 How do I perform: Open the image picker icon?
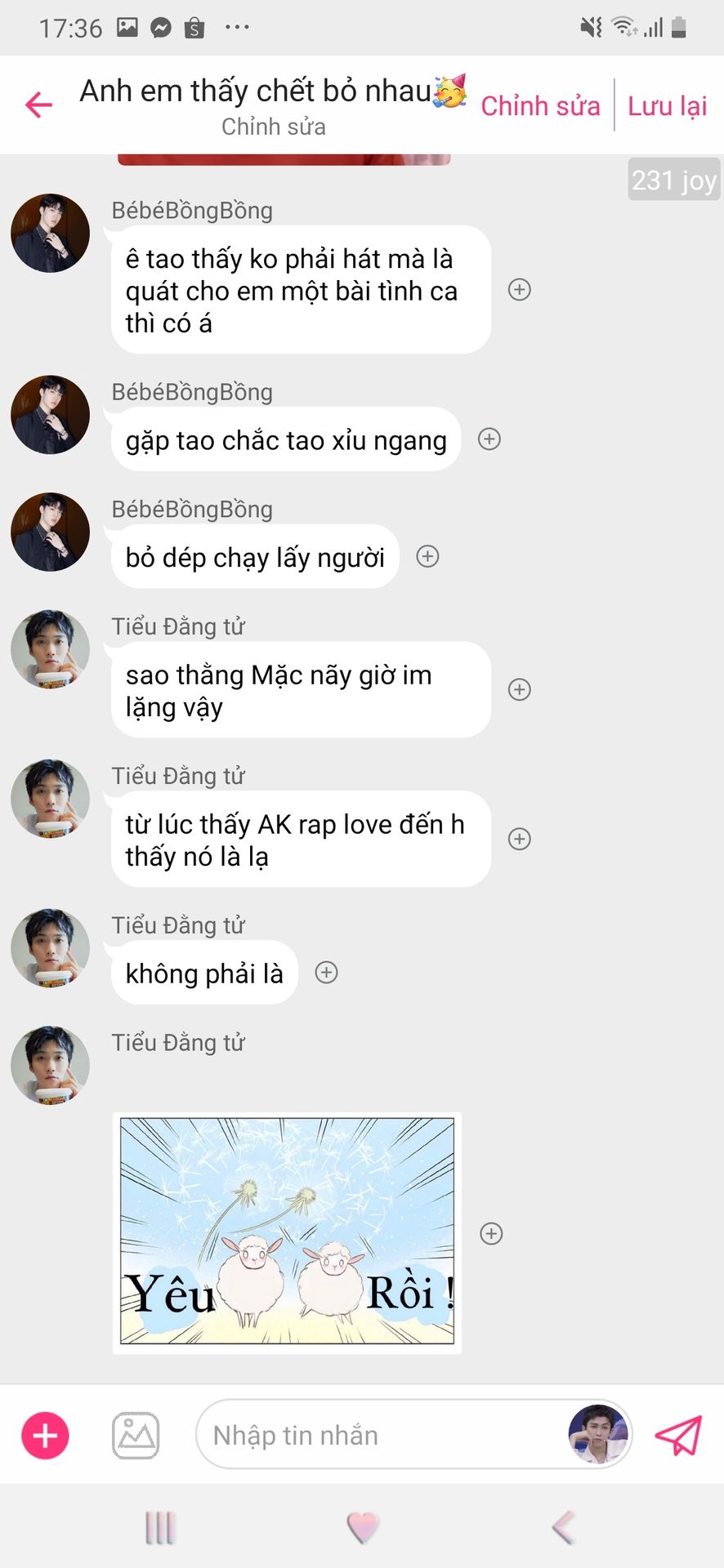click(x=136, y=1436)
